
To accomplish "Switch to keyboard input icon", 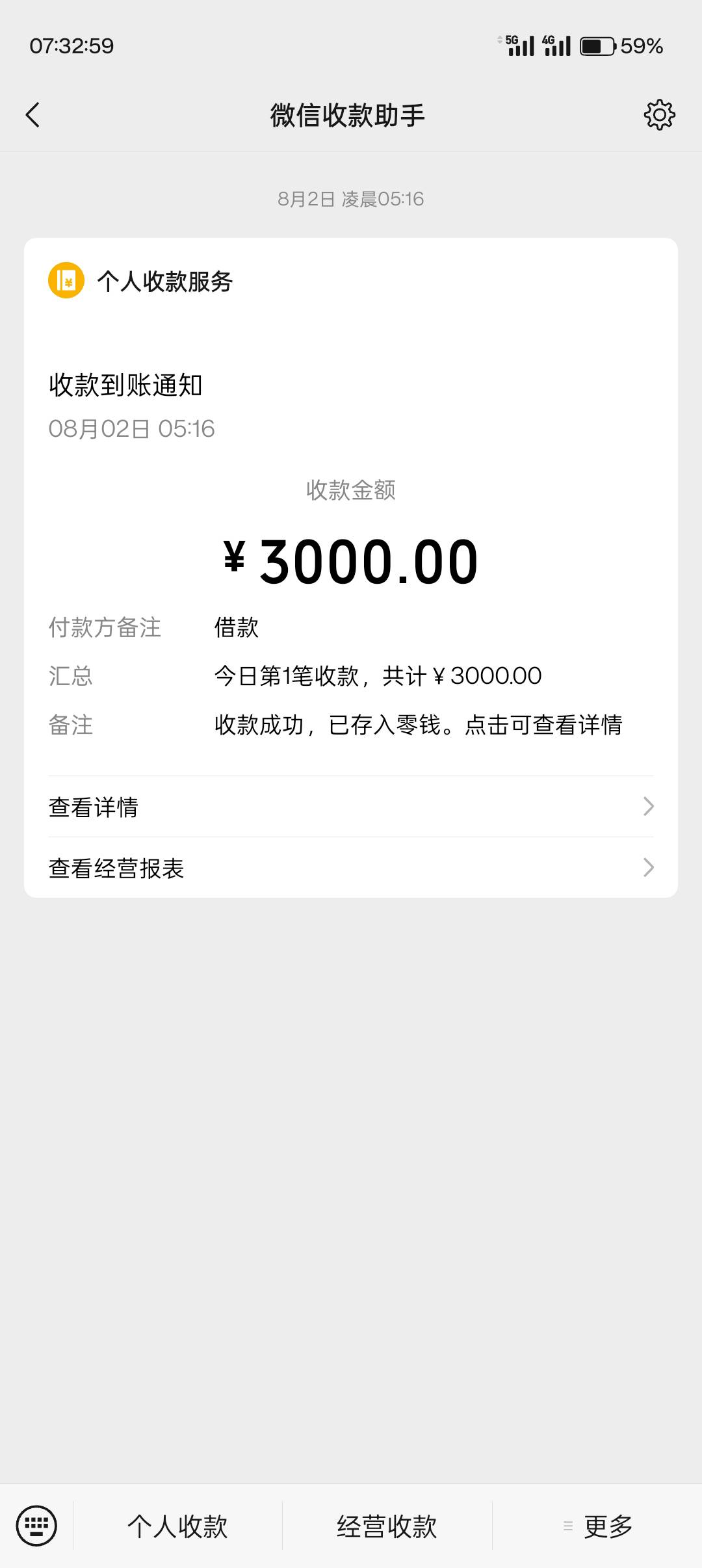I will point(36,1526).
